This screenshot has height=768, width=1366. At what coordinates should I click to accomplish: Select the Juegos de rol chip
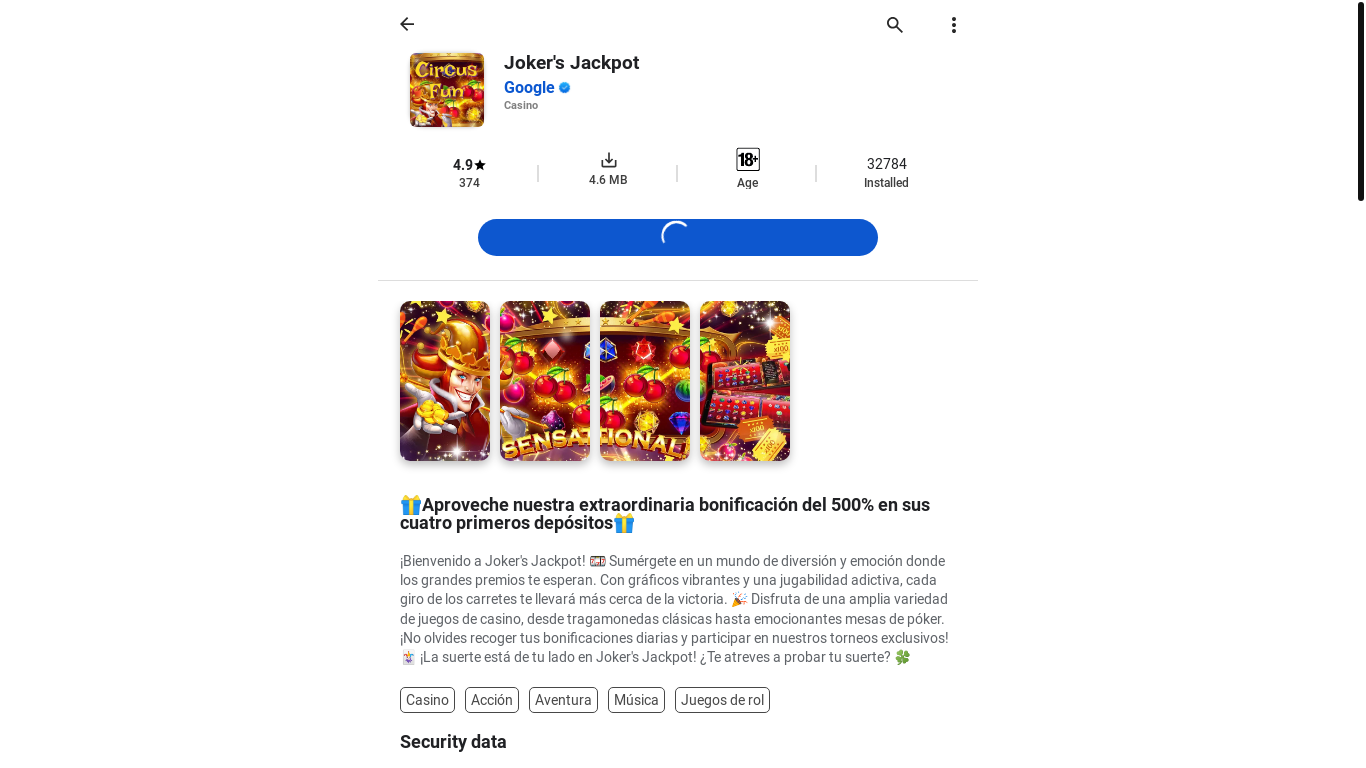pyautogui.click(x=722, y=700)
